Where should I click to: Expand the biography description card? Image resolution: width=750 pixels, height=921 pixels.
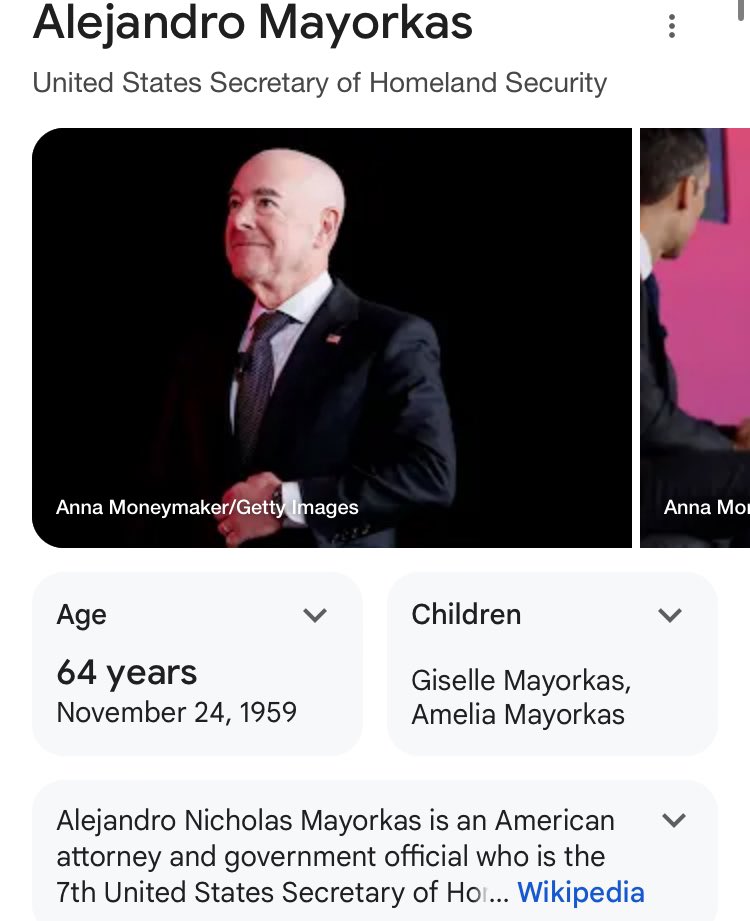[x=674, y=821]
